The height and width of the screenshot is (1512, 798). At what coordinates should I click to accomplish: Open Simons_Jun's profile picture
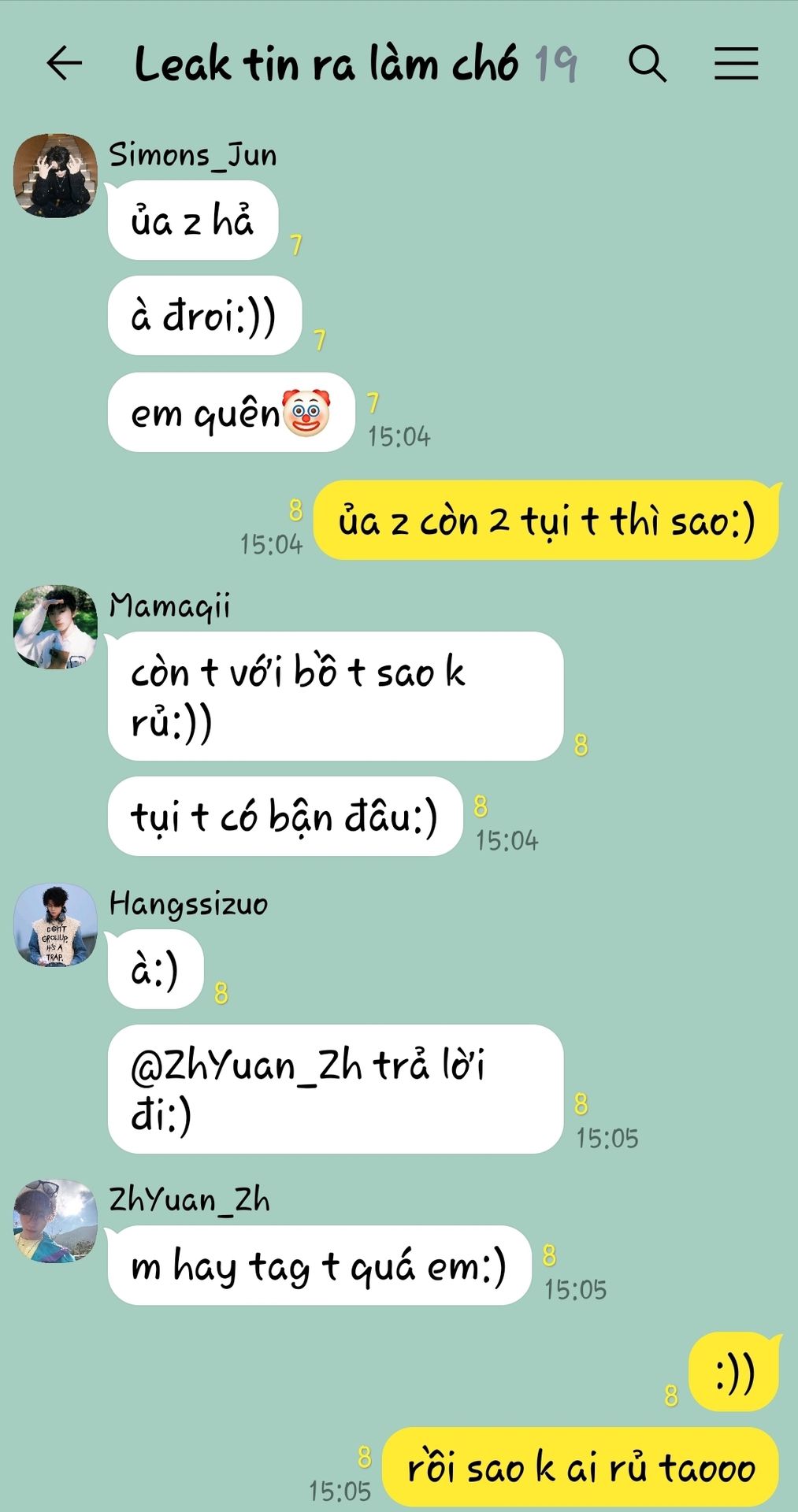[55, 175]
